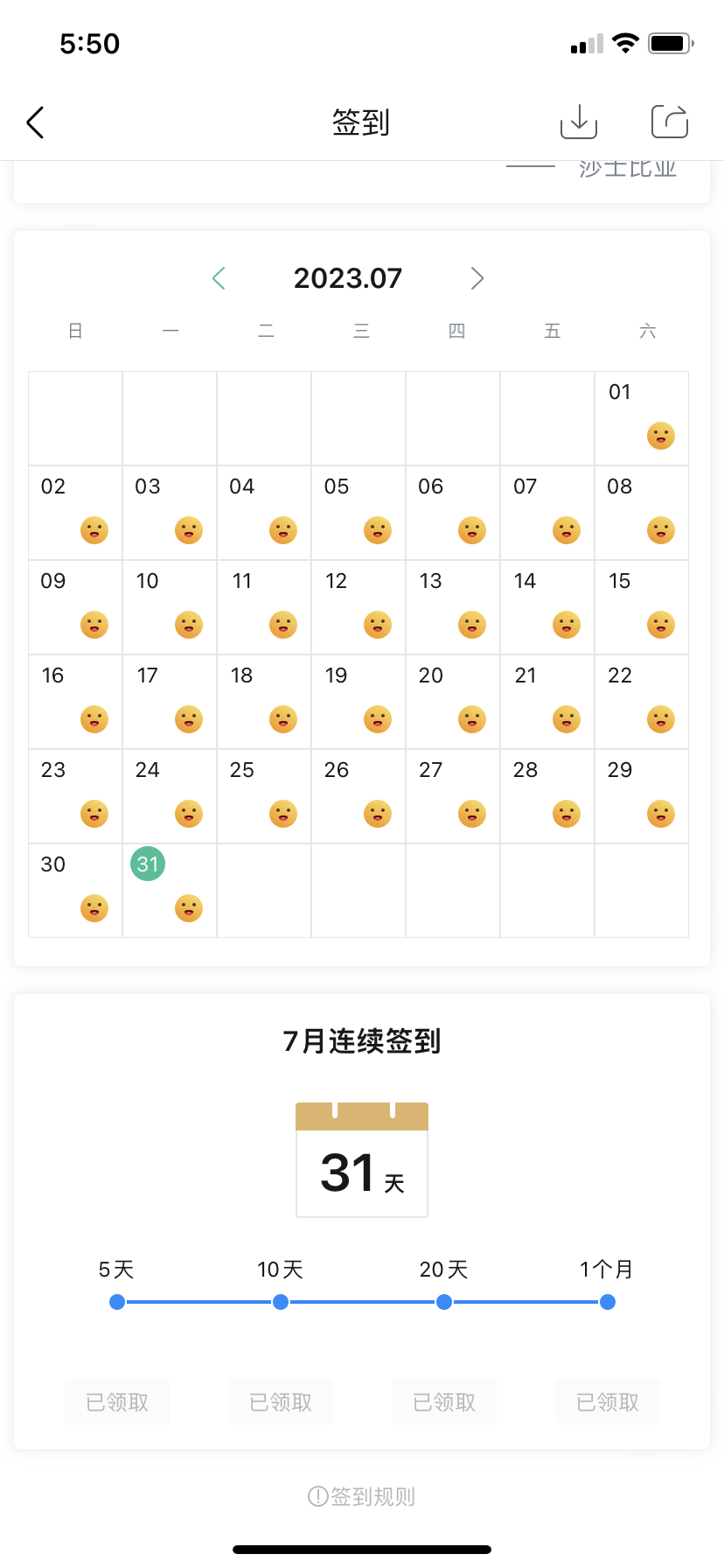Tap 已领取 button under 20天
The height and width of the screenshot is (1568, 724).
click(444, 1402)
